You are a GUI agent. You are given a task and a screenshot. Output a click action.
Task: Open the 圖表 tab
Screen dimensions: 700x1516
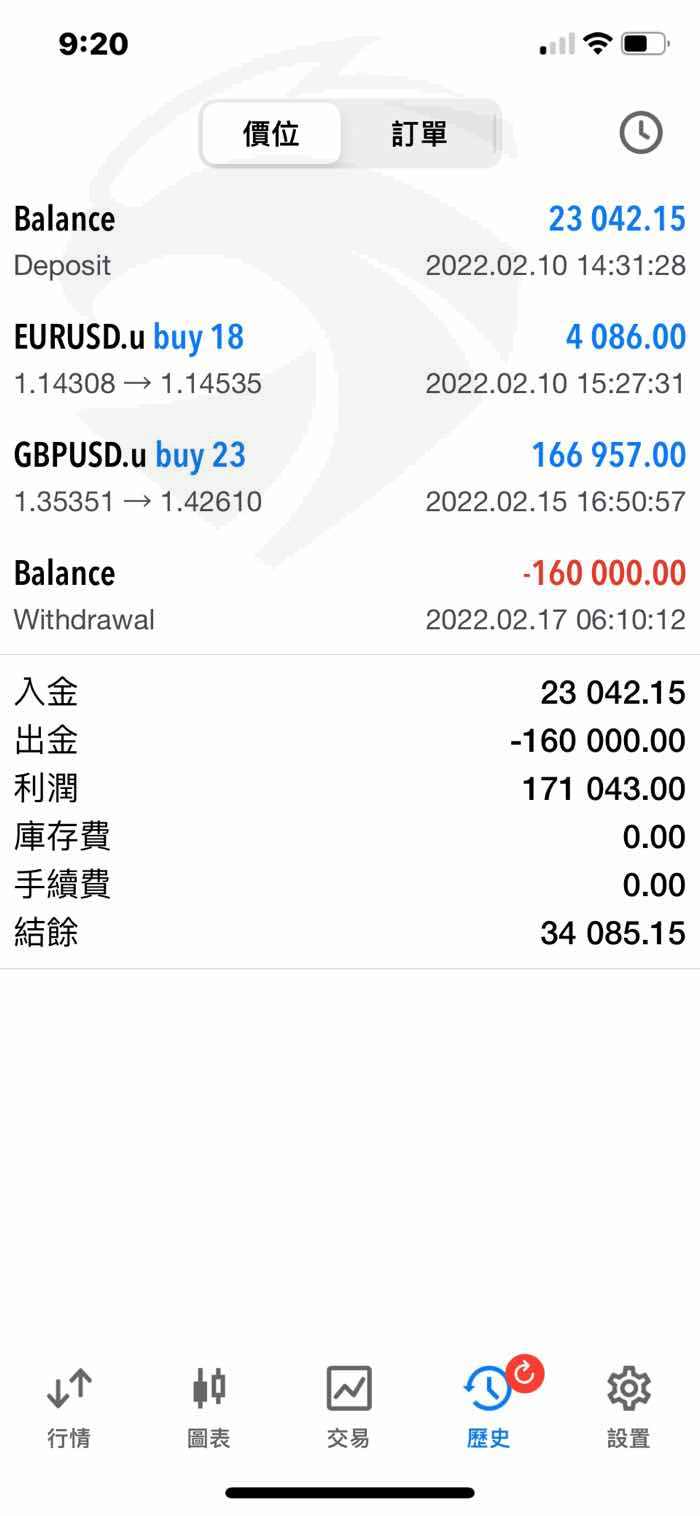coord(209,1408)
